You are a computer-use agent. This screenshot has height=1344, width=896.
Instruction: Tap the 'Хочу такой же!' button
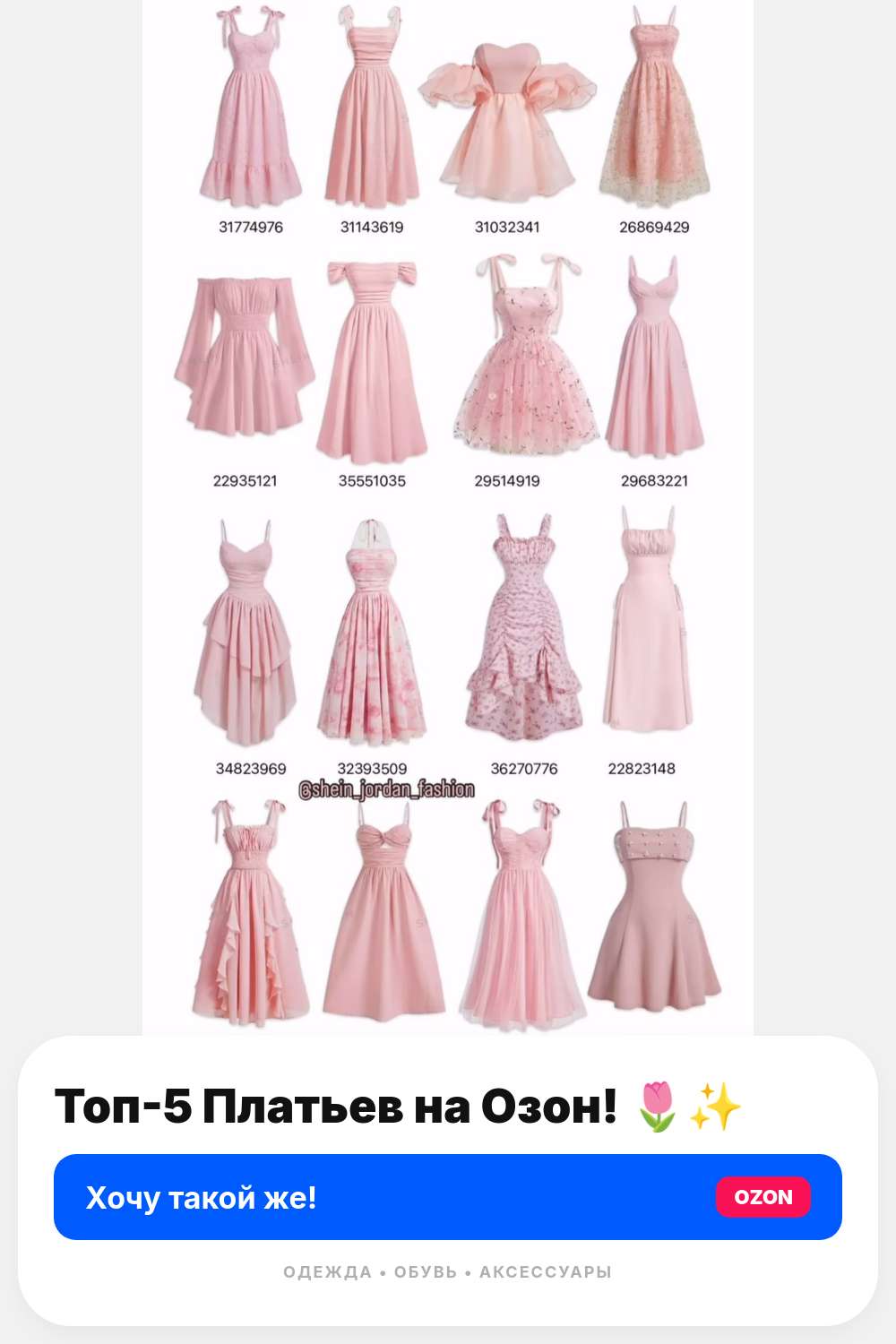pos(448,1197)
